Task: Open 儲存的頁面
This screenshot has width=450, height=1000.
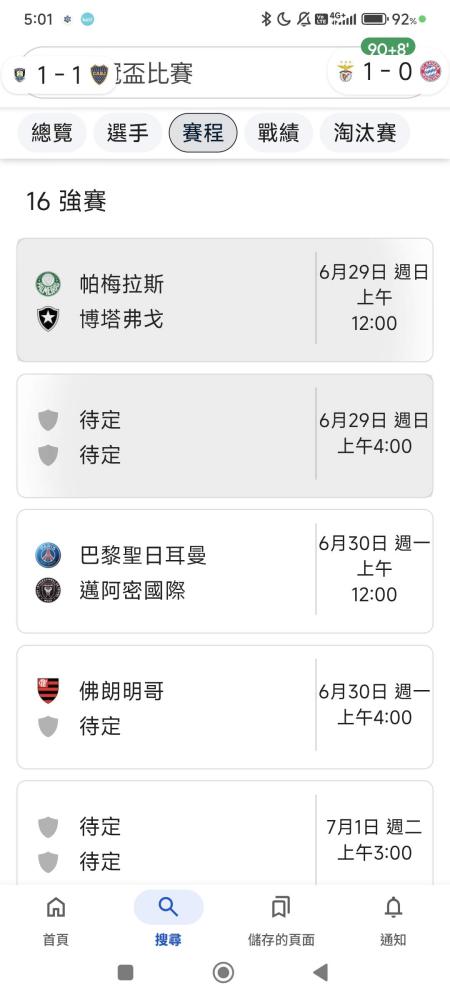Action: coord(281,918)
